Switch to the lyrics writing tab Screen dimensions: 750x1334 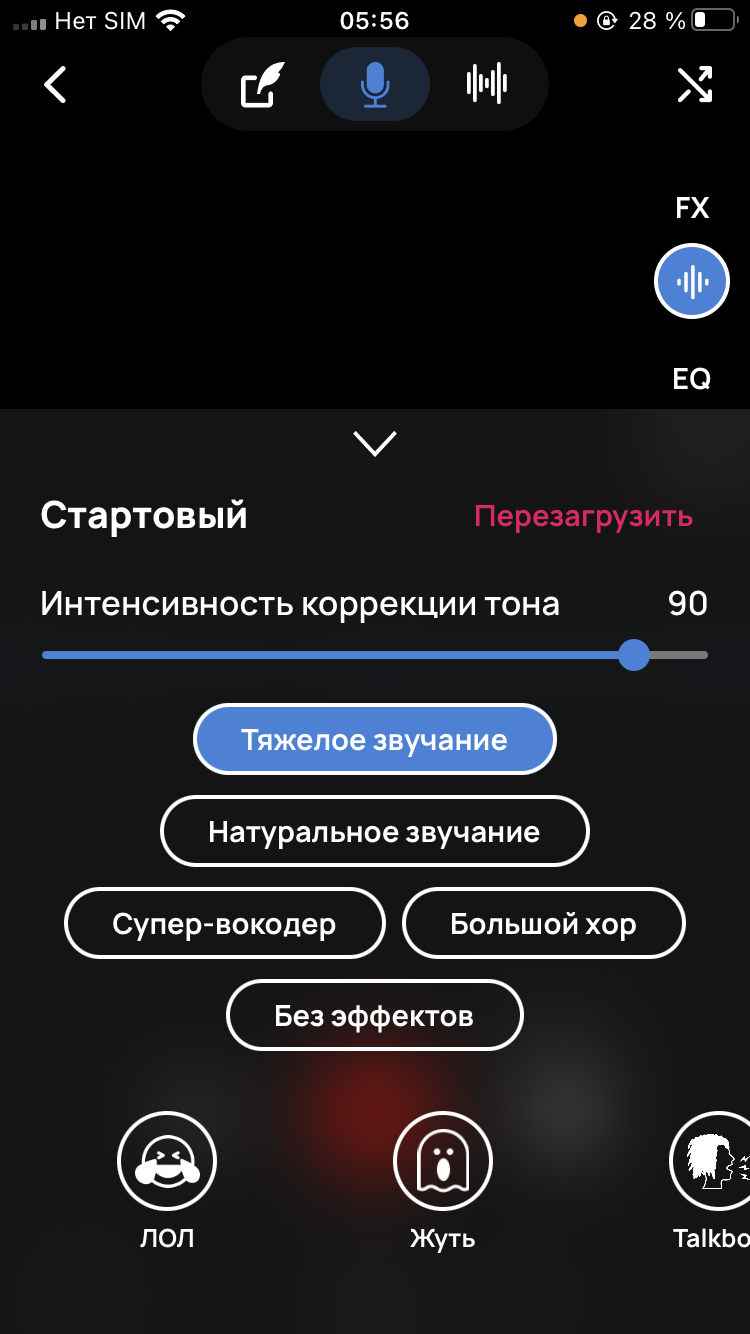coord(263,85)
